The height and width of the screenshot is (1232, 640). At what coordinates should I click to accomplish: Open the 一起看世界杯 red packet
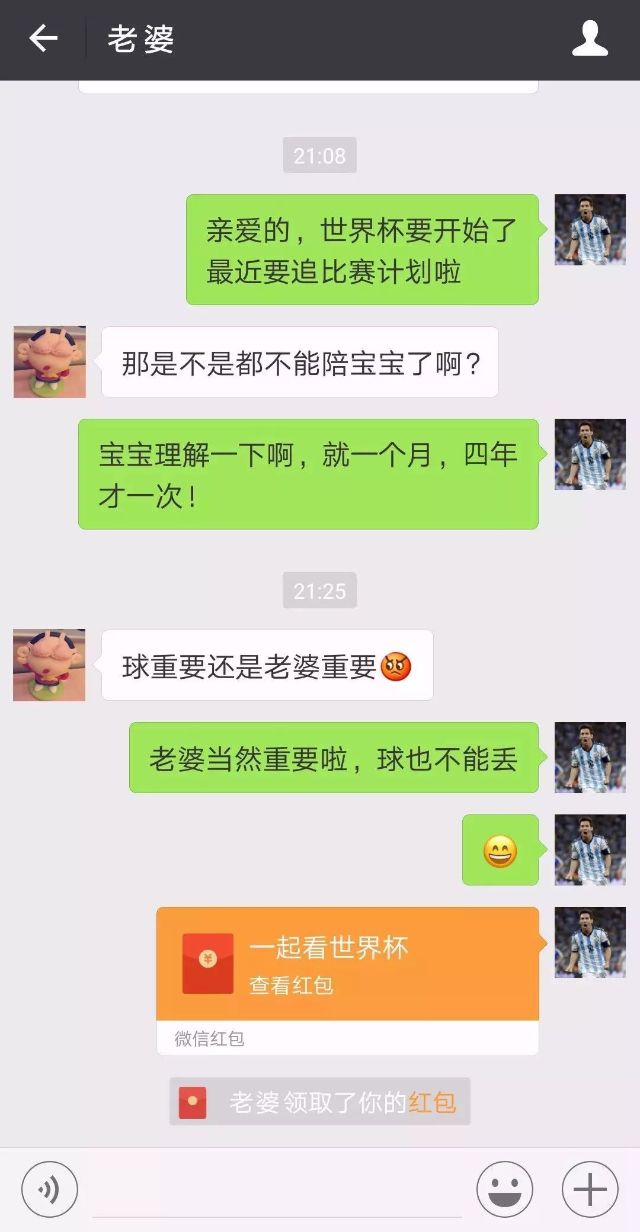pos(347,964)
